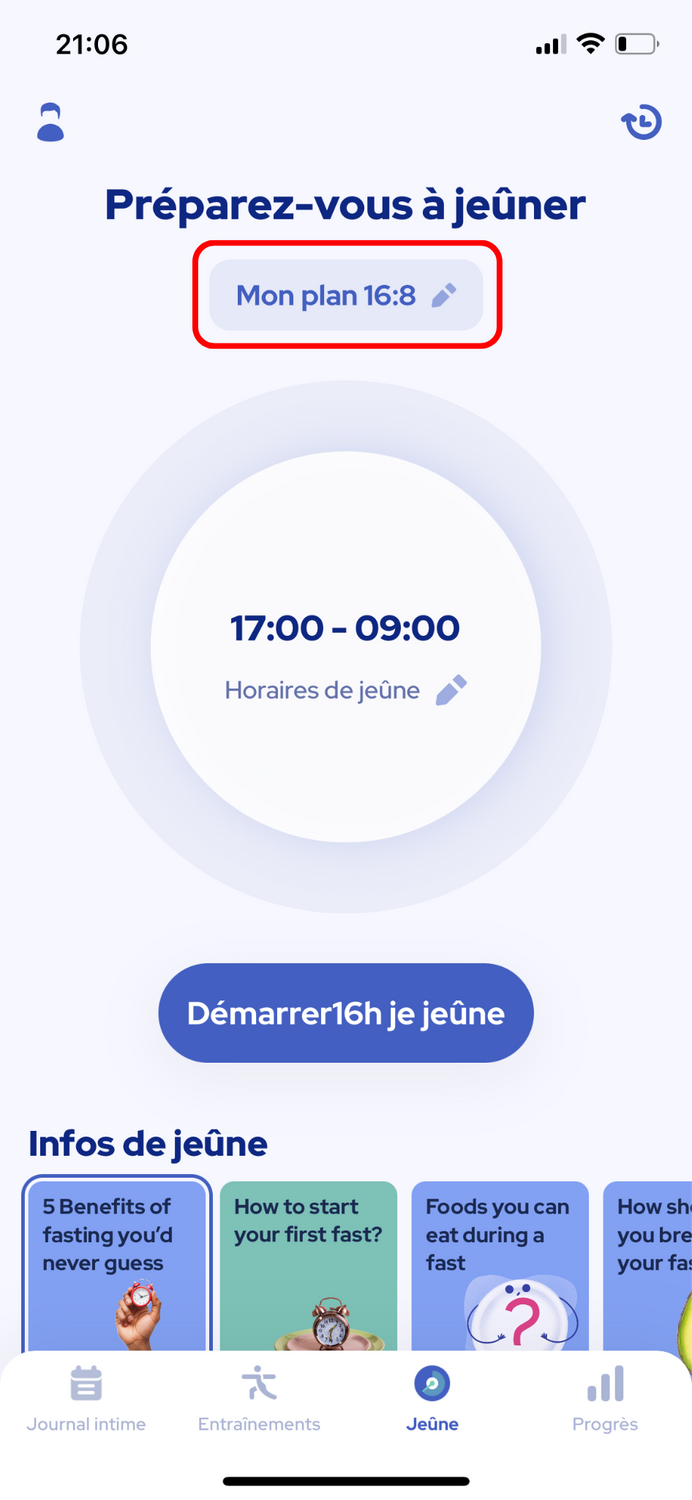692x1500 pixels.
Task: Switch to the Entraînements tab
Action: pyautogui.click(x=259, y=1400)
